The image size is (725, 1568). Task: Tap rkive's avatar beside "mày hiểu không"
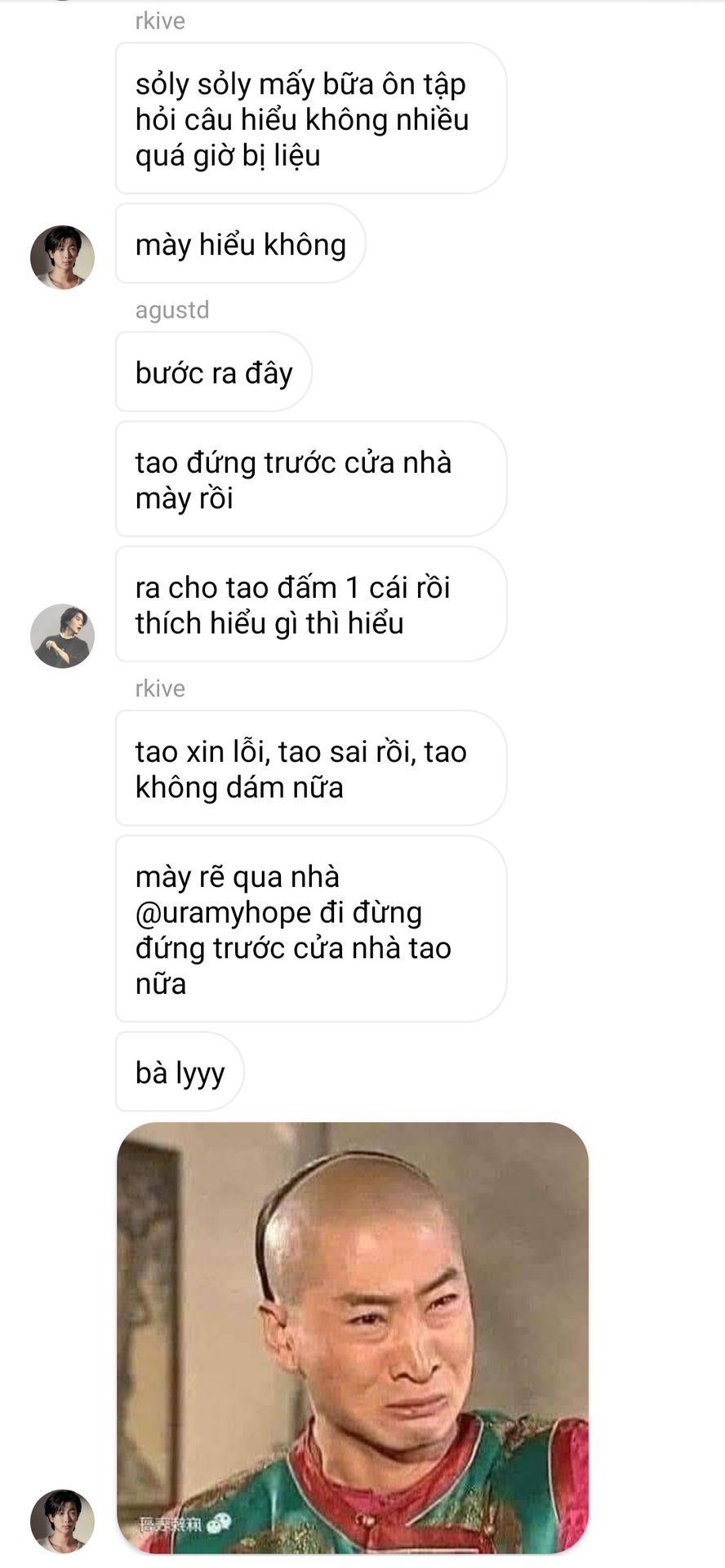coord(63,257)
